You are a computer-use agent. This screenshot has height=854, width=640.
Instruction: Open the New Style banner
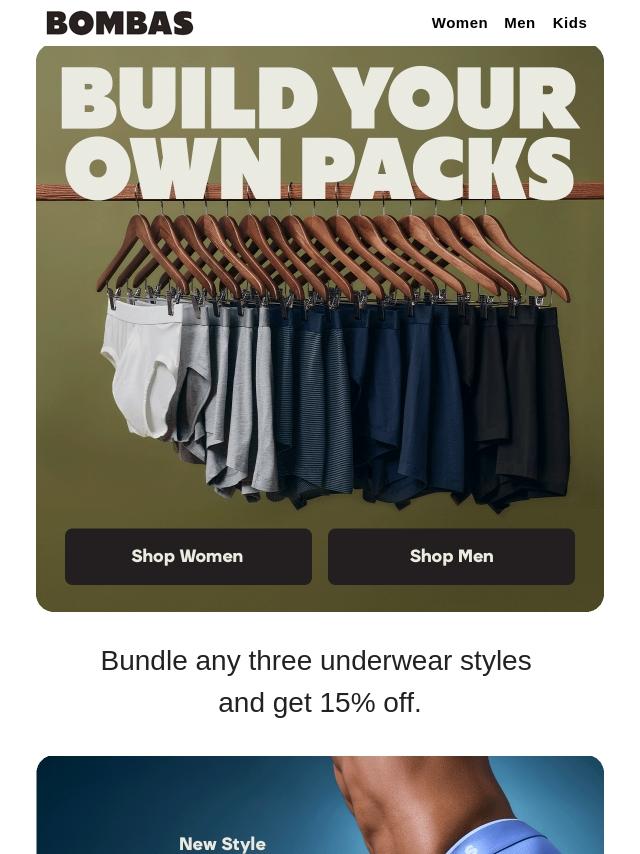click(x=320, y=808)
